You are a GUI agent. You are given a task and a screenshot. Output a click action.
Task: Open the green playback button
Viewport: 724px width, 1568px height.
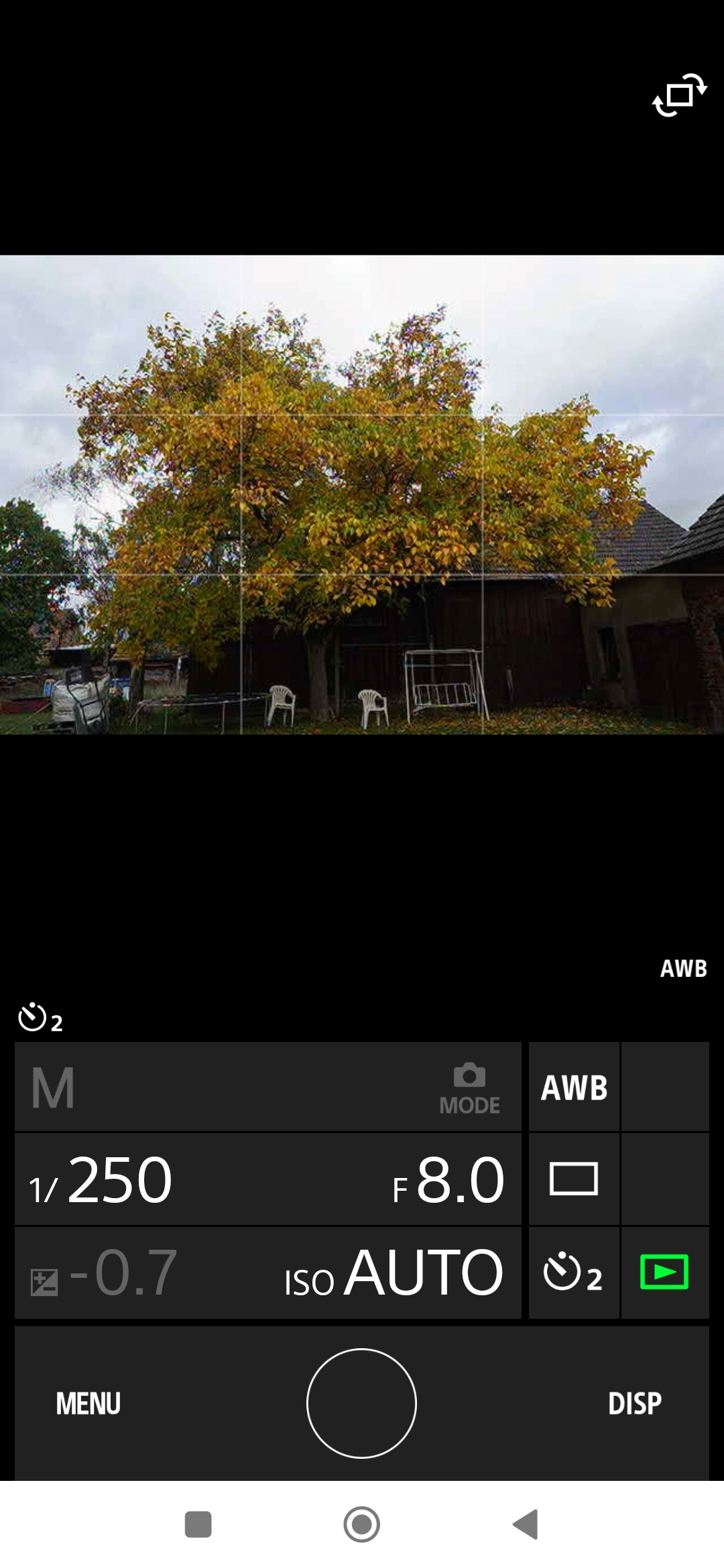tap(664, 1272)
